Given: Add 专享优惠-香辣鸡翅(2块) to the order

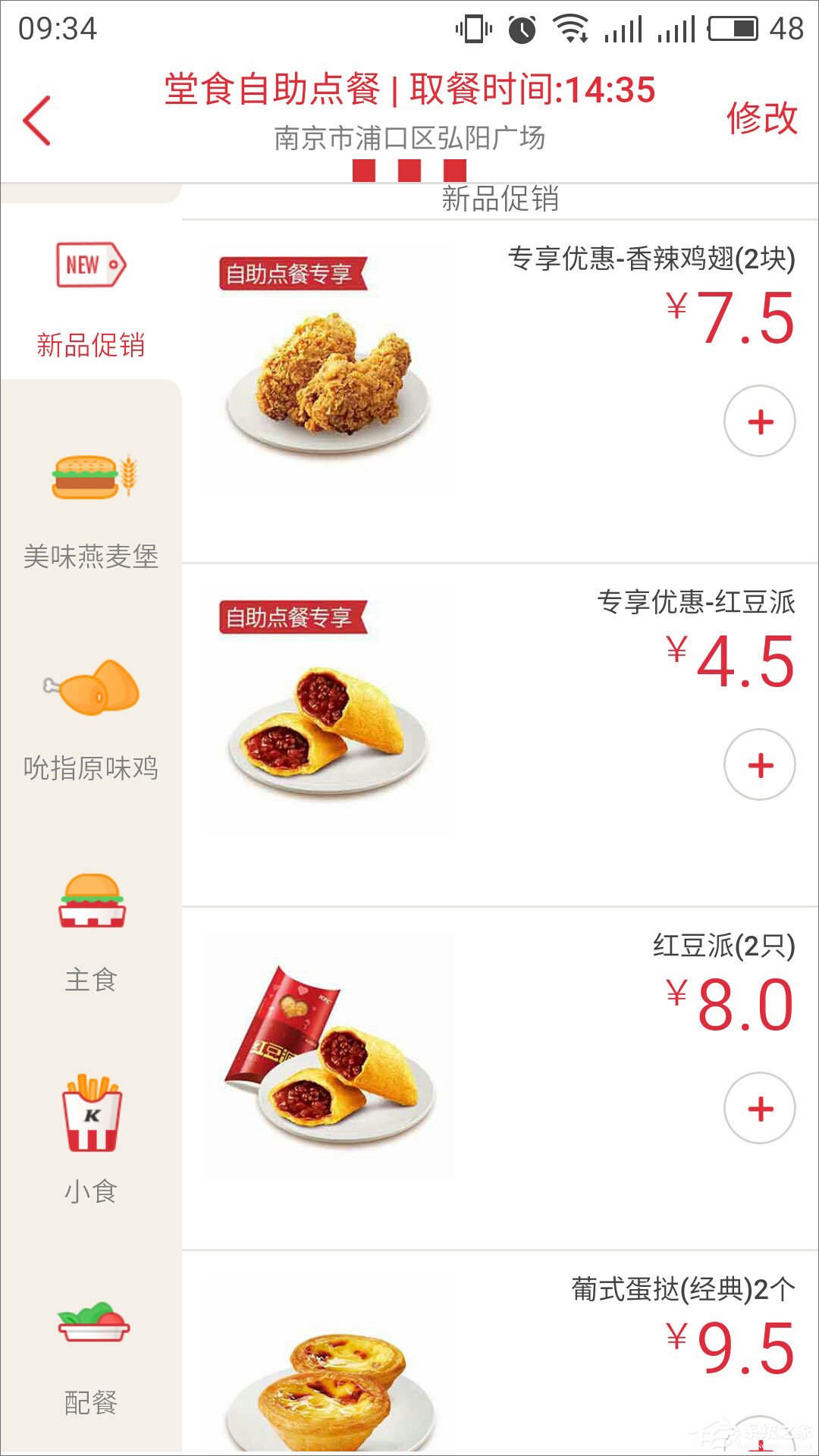Looking at the screenshot, I should (760, 422).
